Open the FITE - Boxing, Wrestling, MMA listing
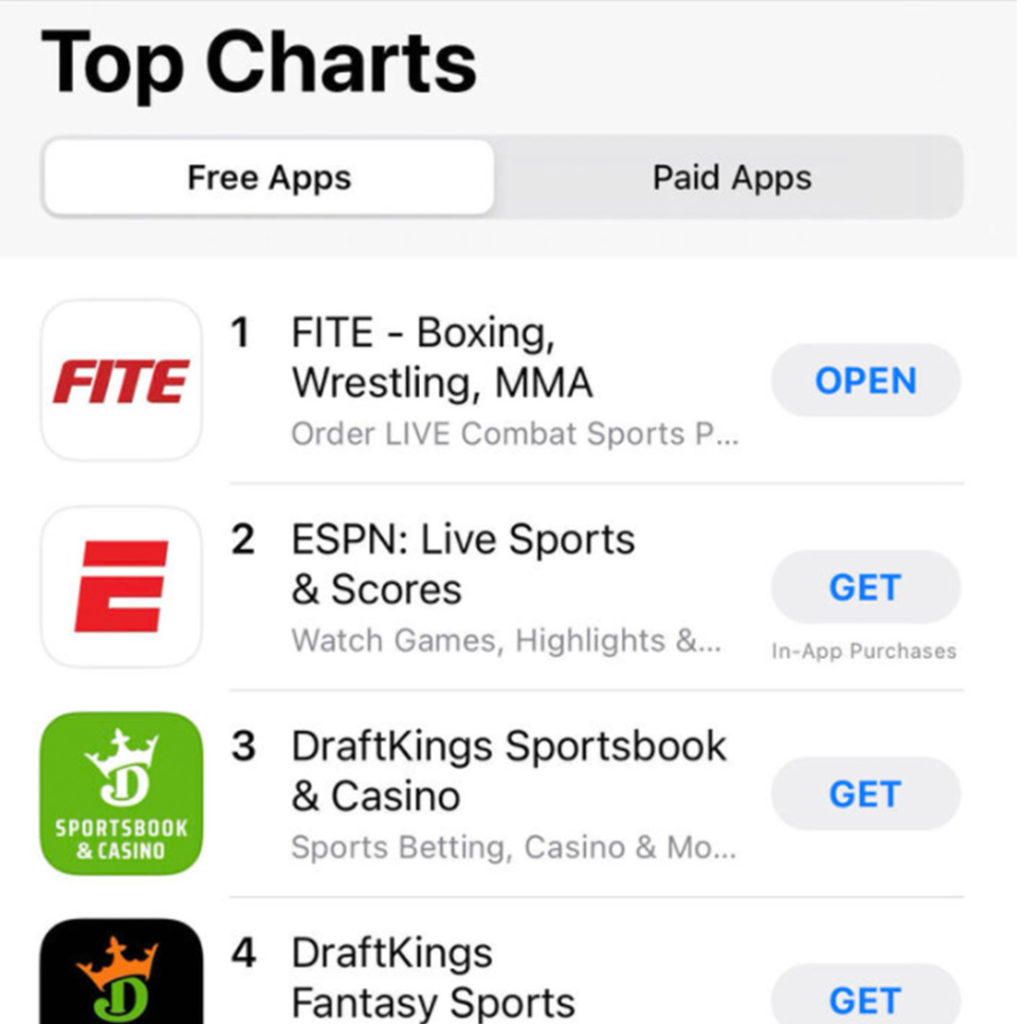Screen dimensions: 1024x1024 (x=442, y=358)
